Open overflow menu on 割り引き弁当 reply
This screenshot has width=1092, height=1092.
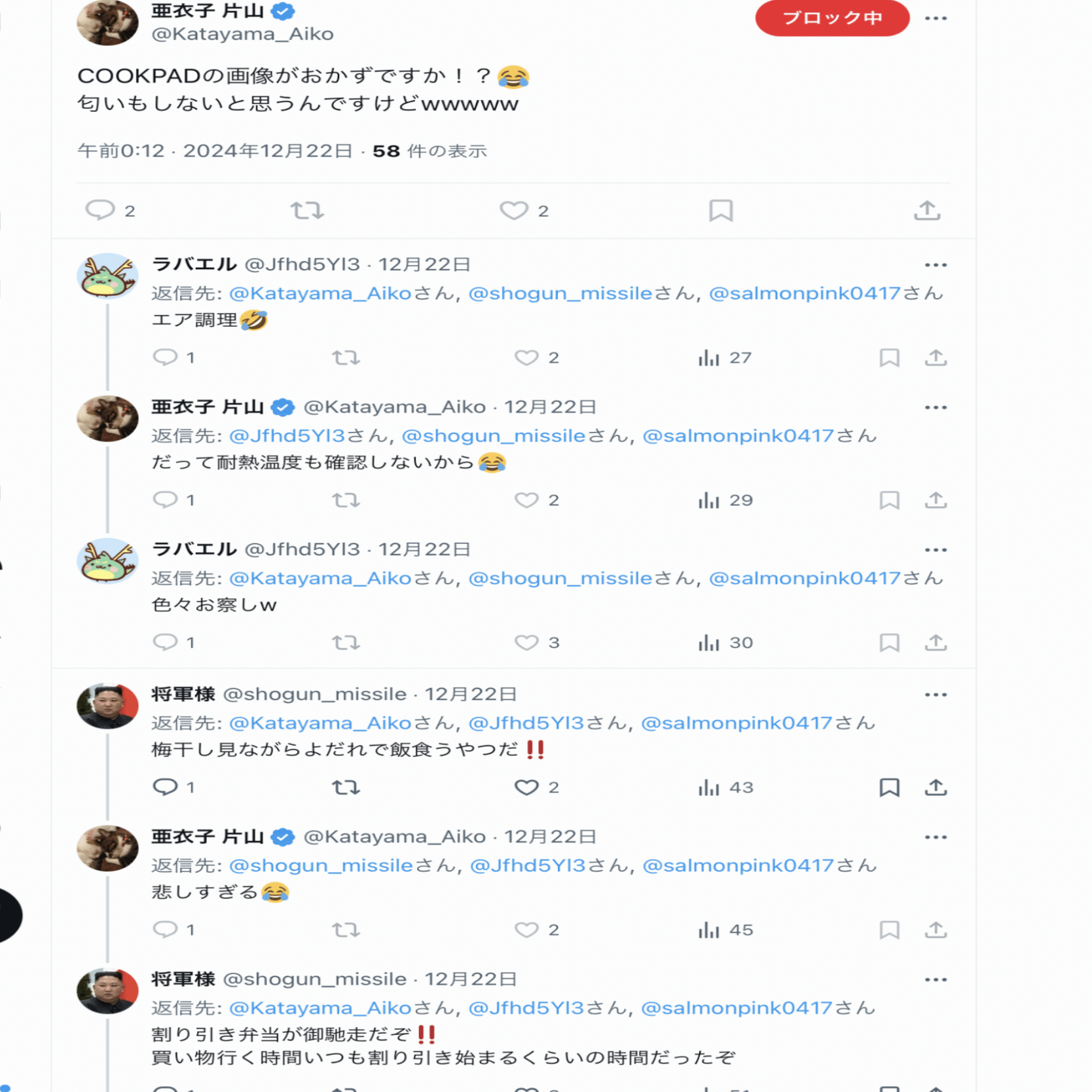936,980
